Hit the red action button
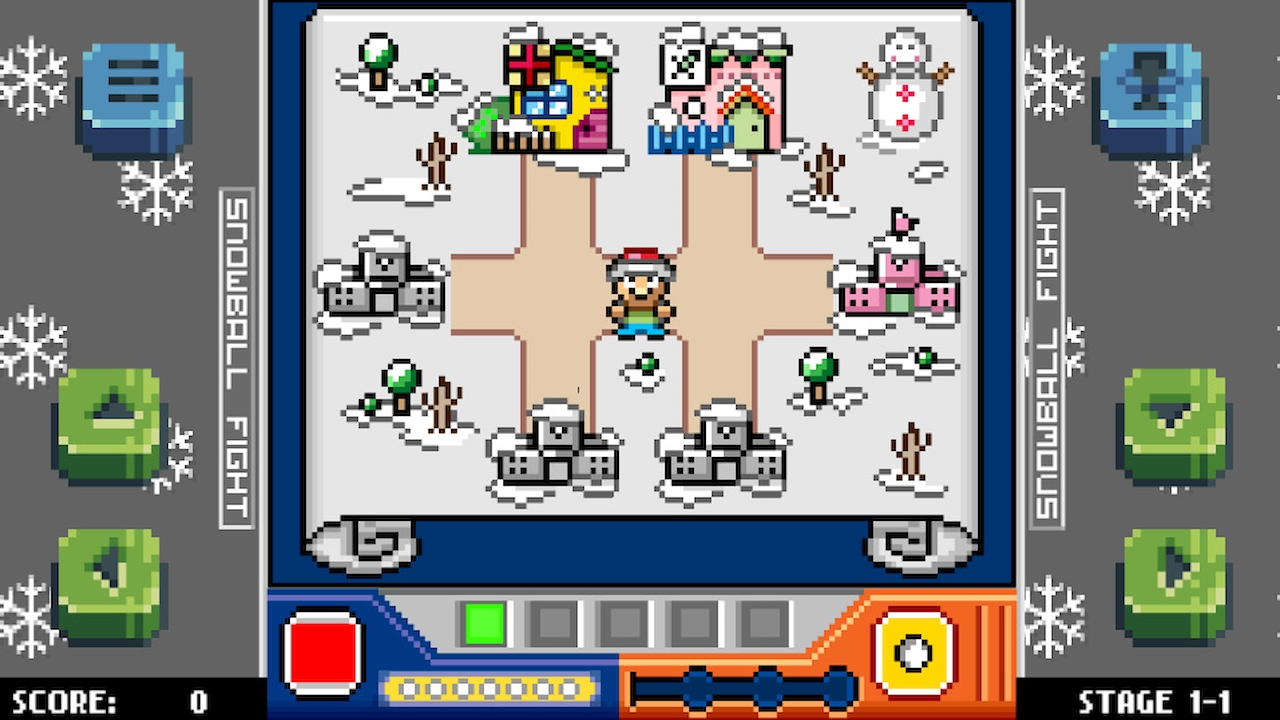Screen dimensions: 1280x720 323,651
